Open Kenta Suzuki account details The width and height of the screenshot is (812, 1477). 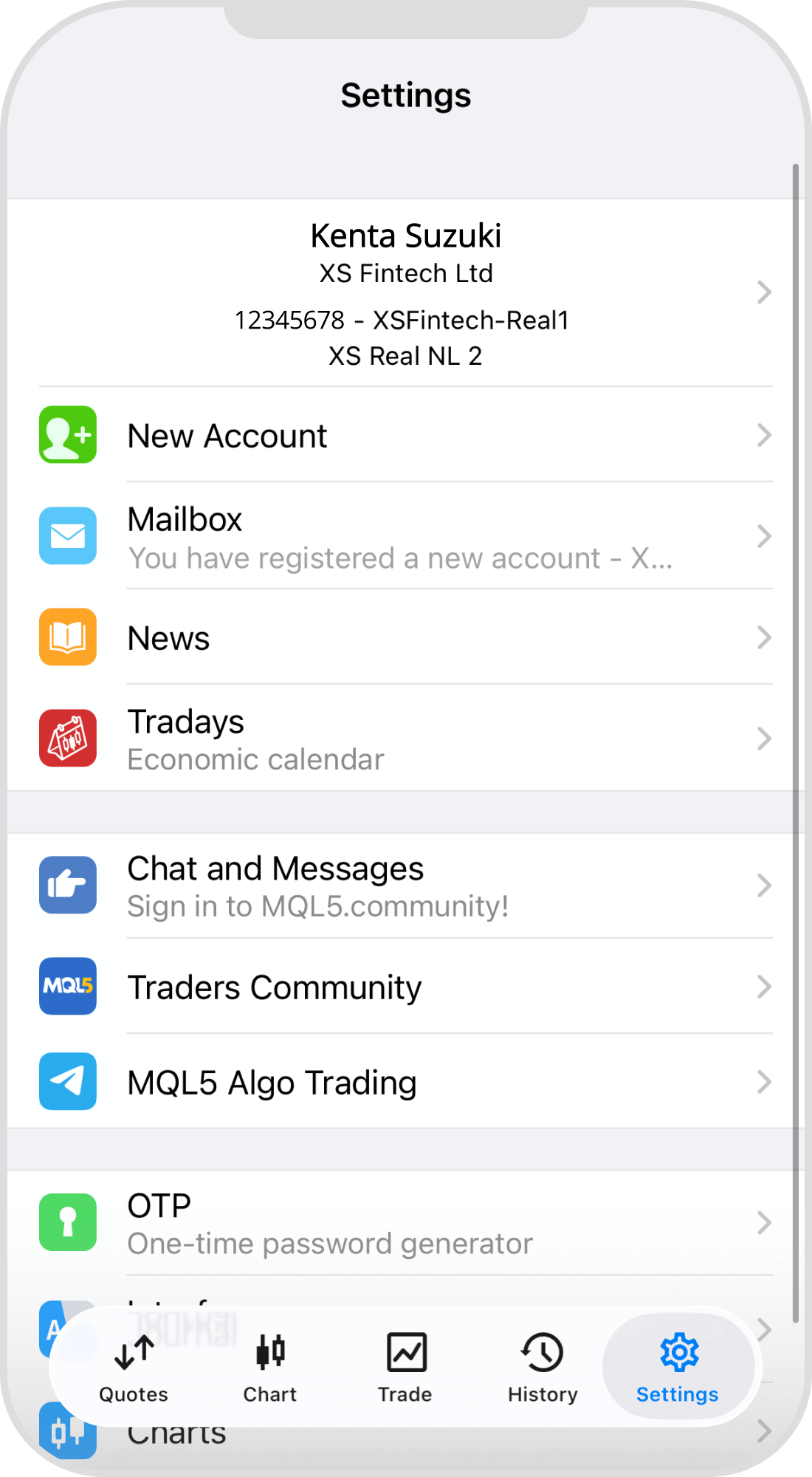[x=405, y=293]
